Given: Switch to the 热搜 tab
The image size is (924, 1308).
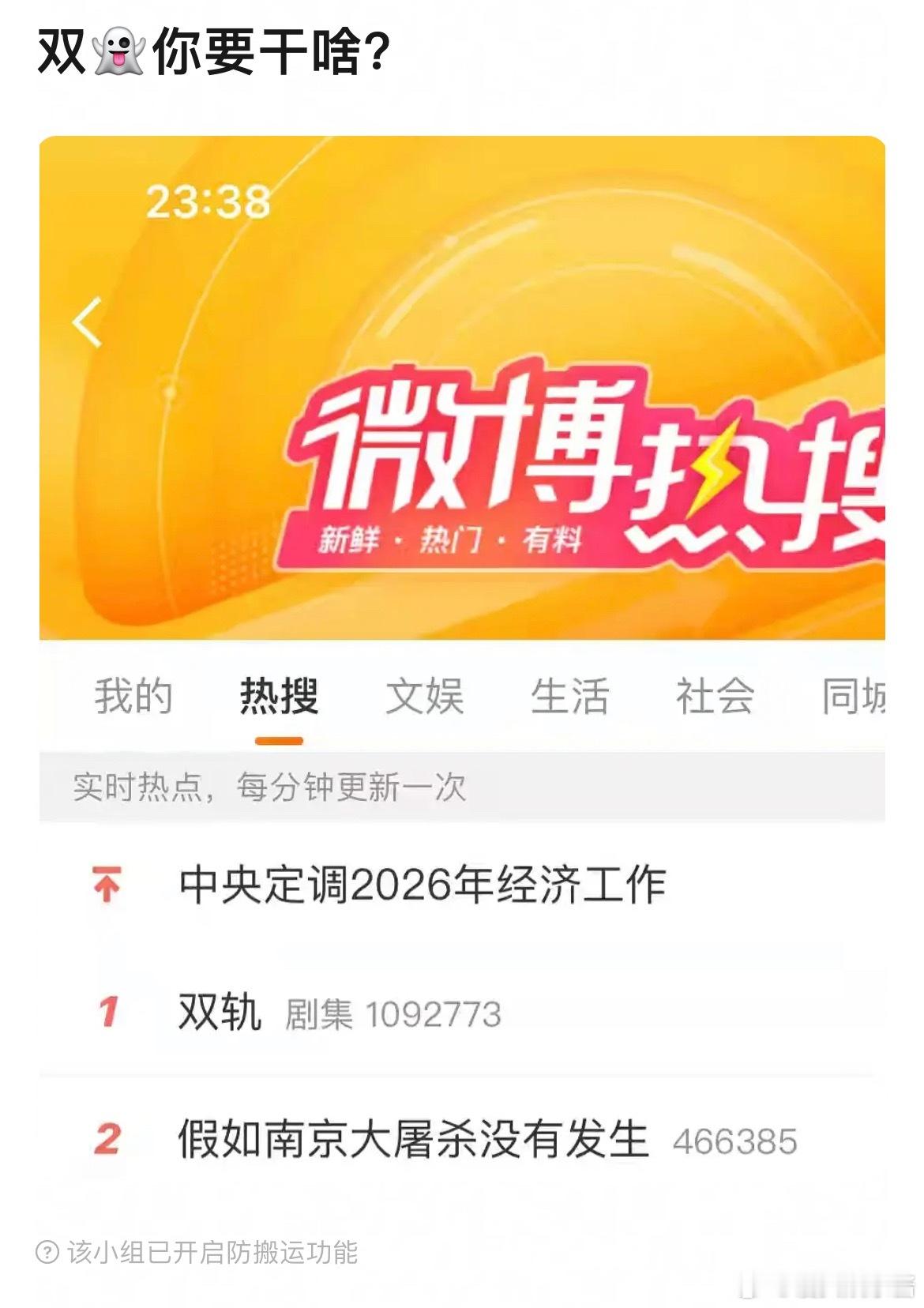Looking at the screenshot, I should pos(277,694).
